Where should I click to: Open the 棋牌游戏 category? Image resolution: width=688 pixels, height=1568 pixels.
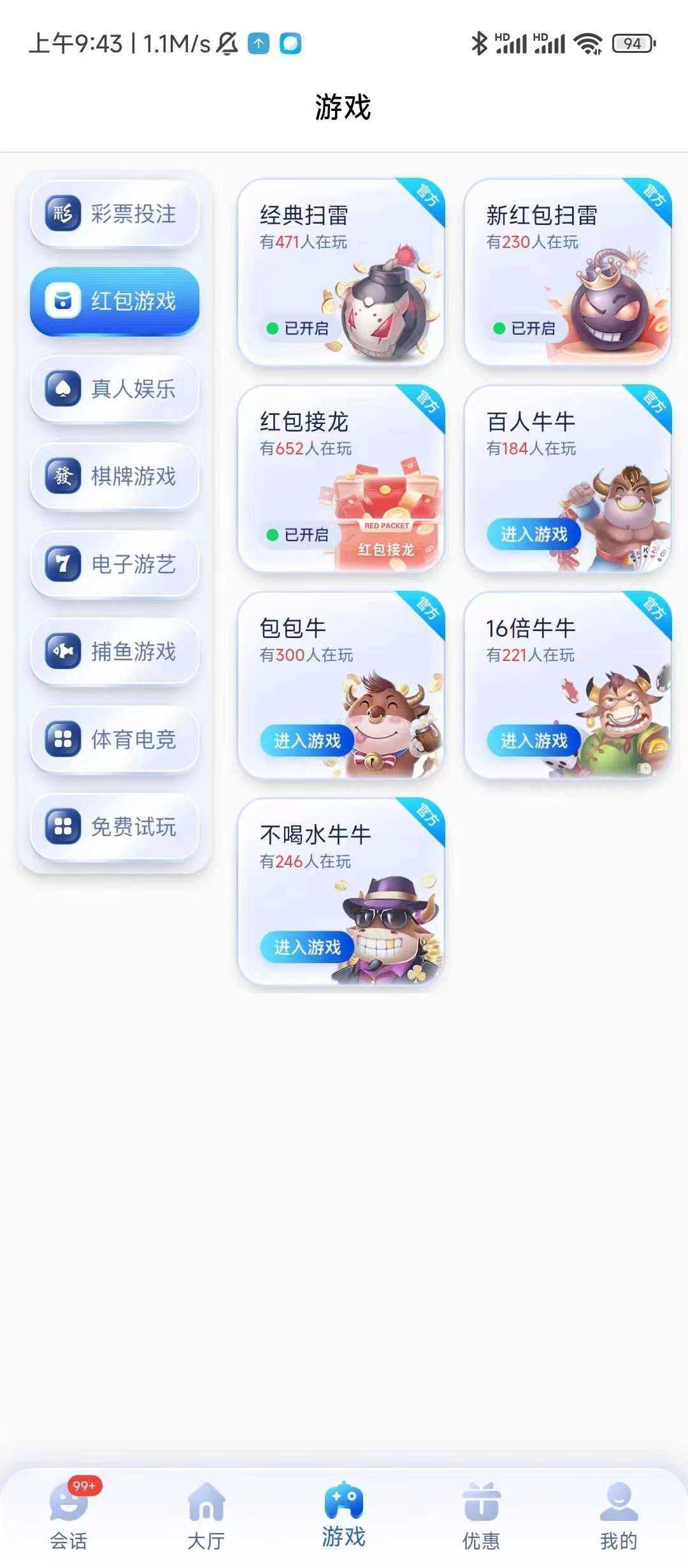point(115,476)
